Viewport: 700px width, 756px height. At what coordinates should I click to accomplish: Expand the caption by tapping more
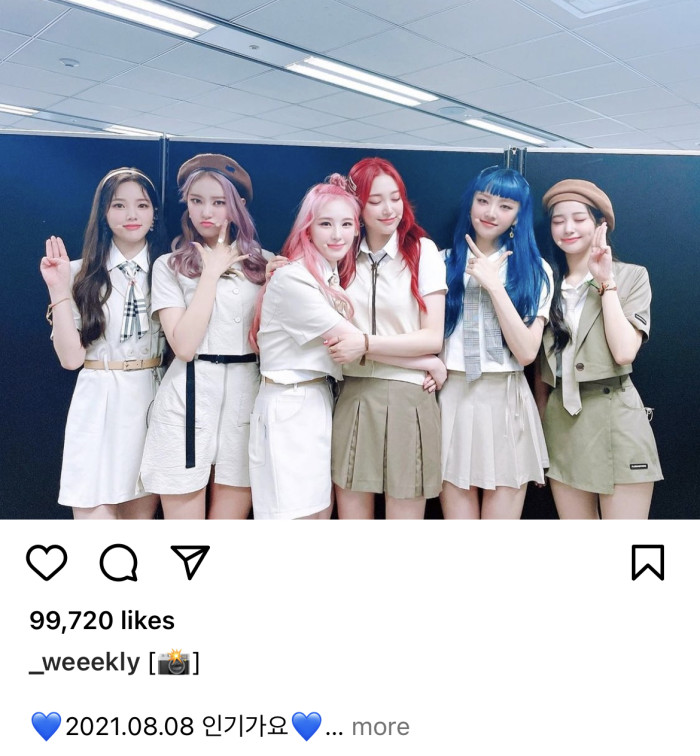[380, 726]
